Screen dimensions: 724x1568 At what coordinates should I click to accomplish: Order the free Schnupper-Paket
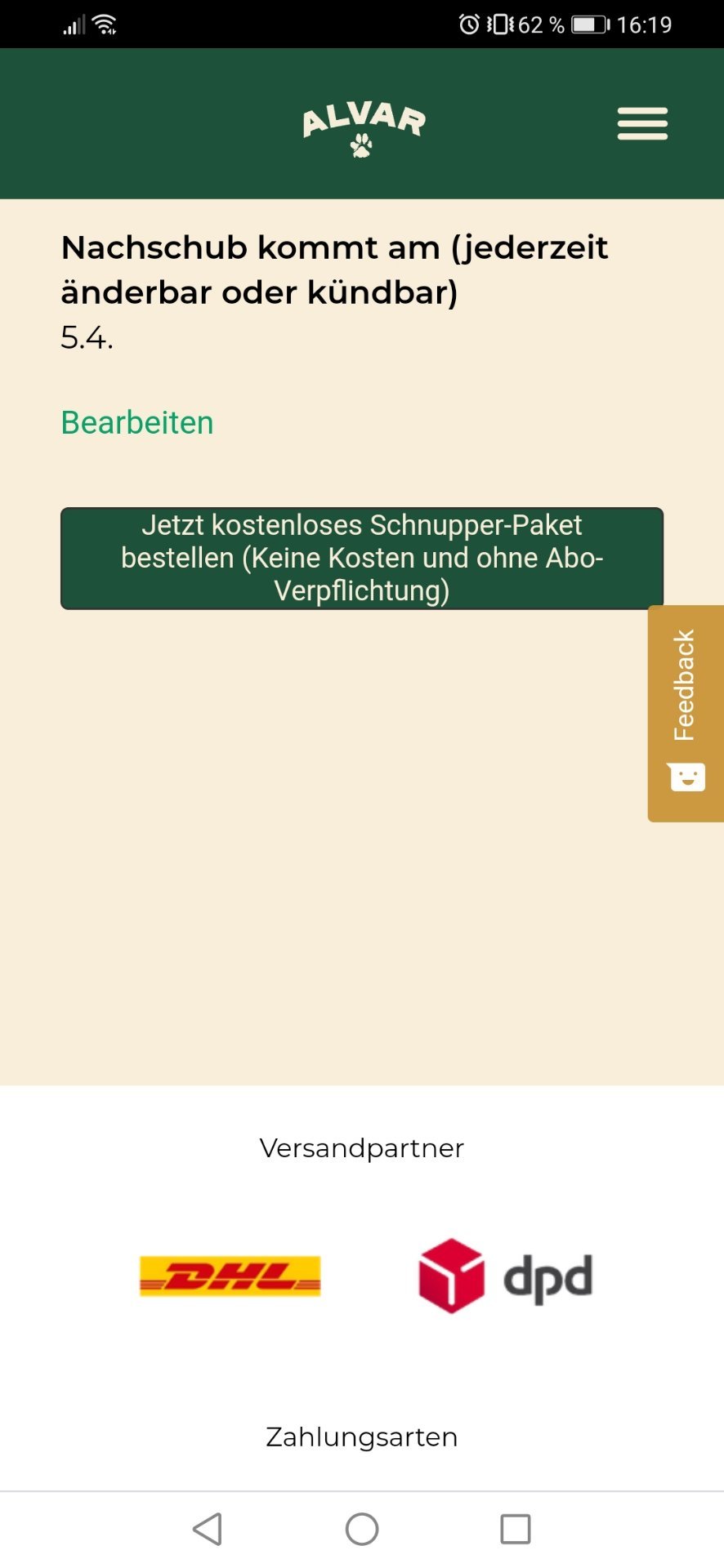(362, 558)
